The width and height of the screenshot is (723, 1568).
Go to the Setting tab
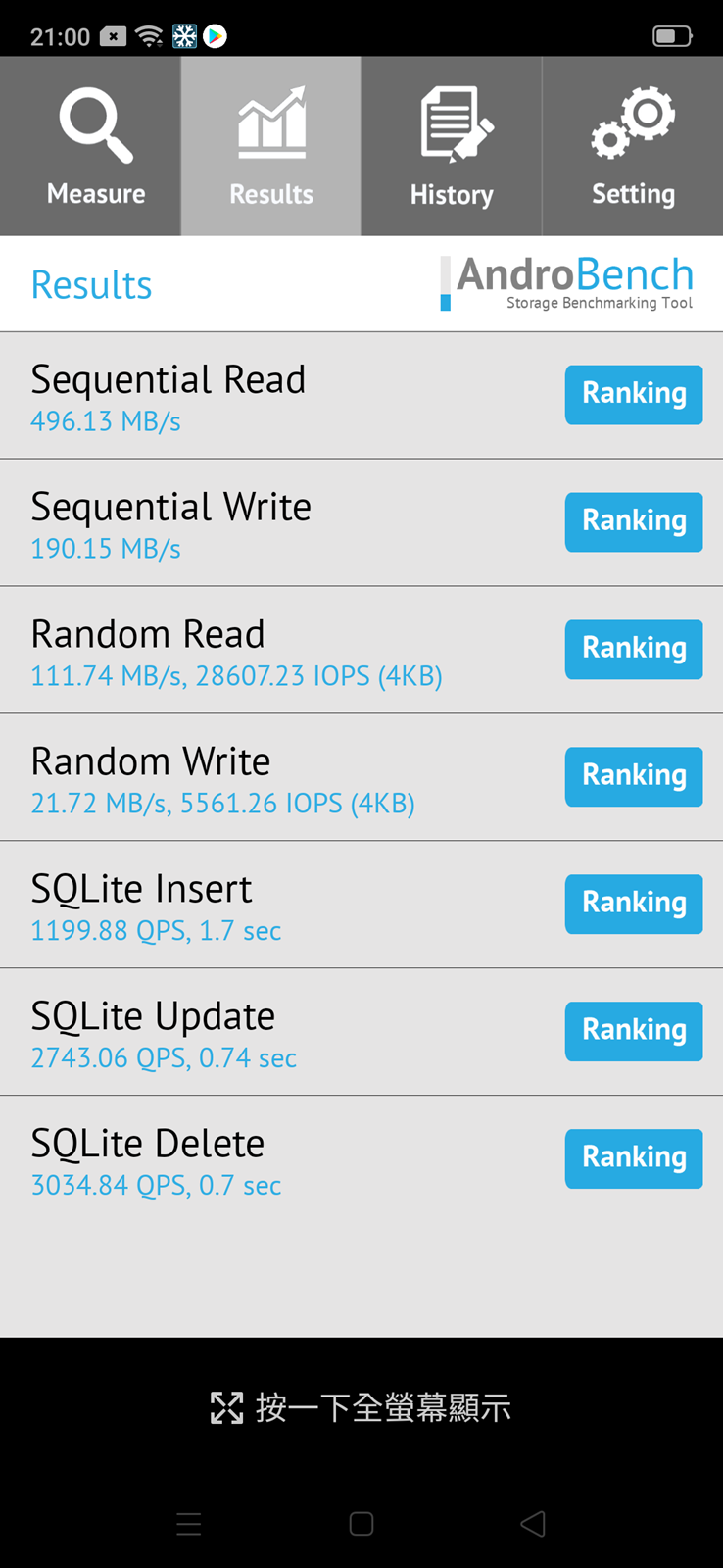click(x=633, y=147)
